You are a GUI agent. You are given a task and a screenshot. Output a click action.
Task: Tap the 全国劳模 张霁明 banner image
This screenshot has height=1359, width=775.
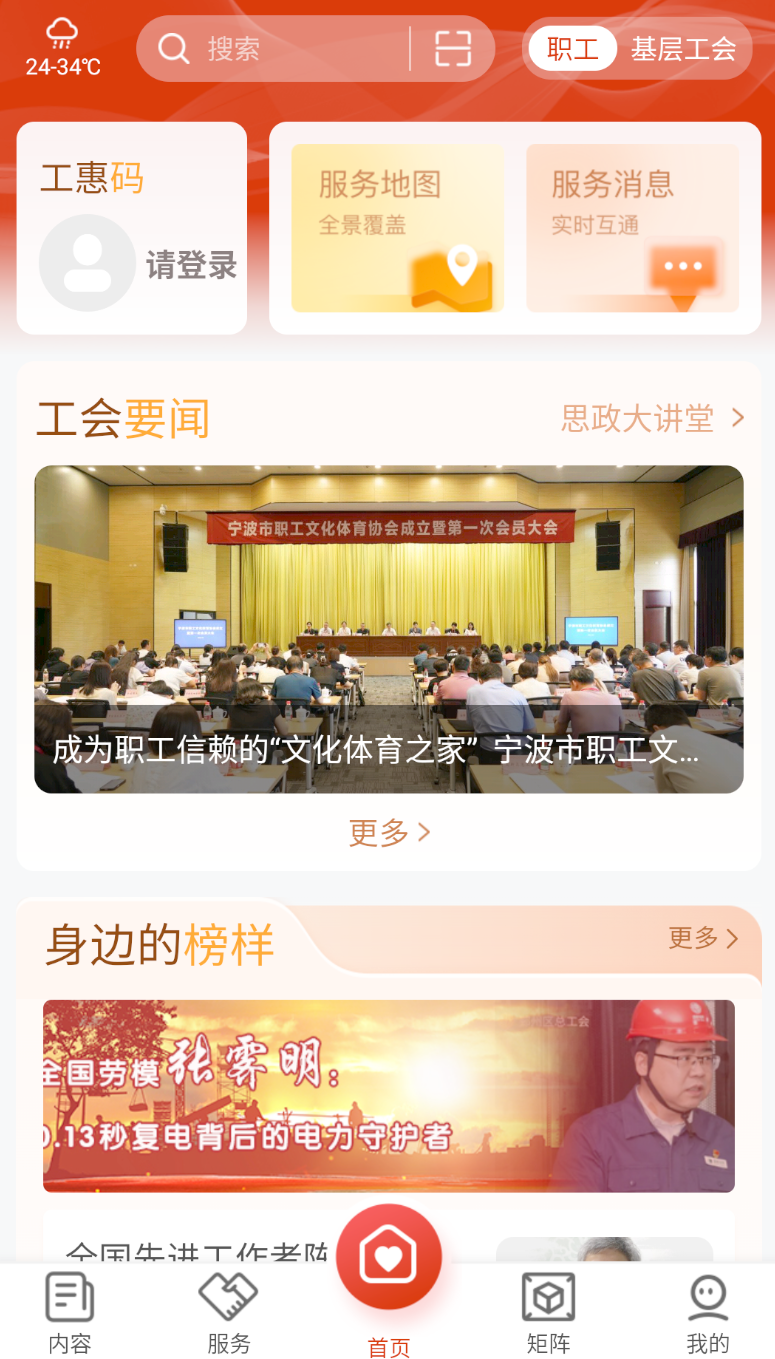pos(388,1096)
